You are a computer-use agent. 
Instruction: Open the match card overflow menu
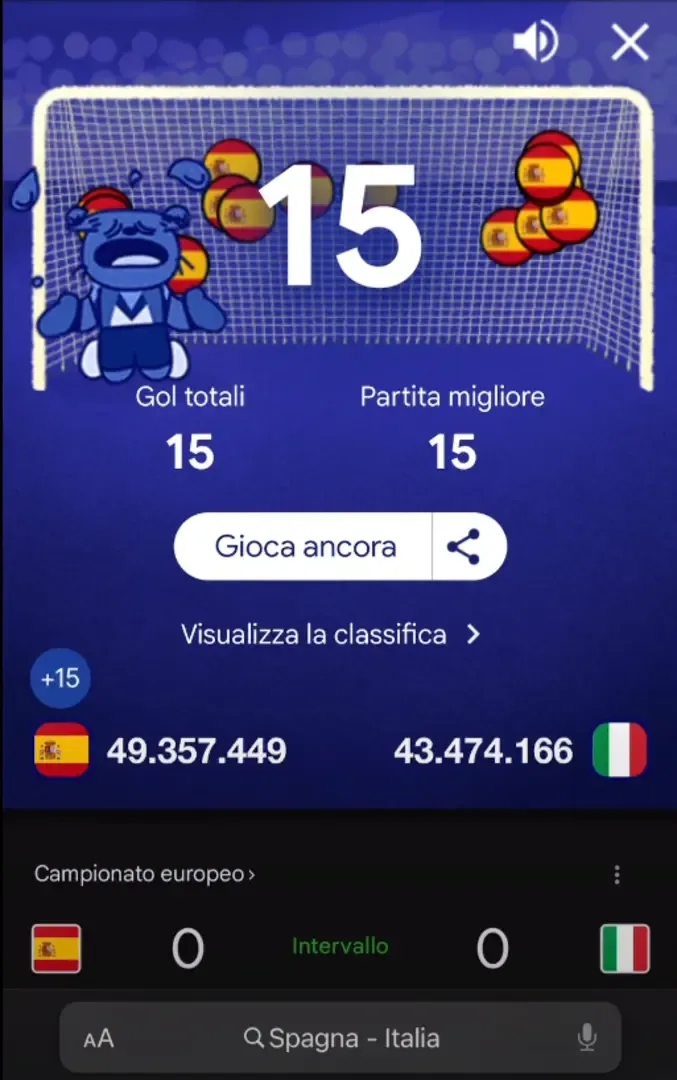pos(617,875)
